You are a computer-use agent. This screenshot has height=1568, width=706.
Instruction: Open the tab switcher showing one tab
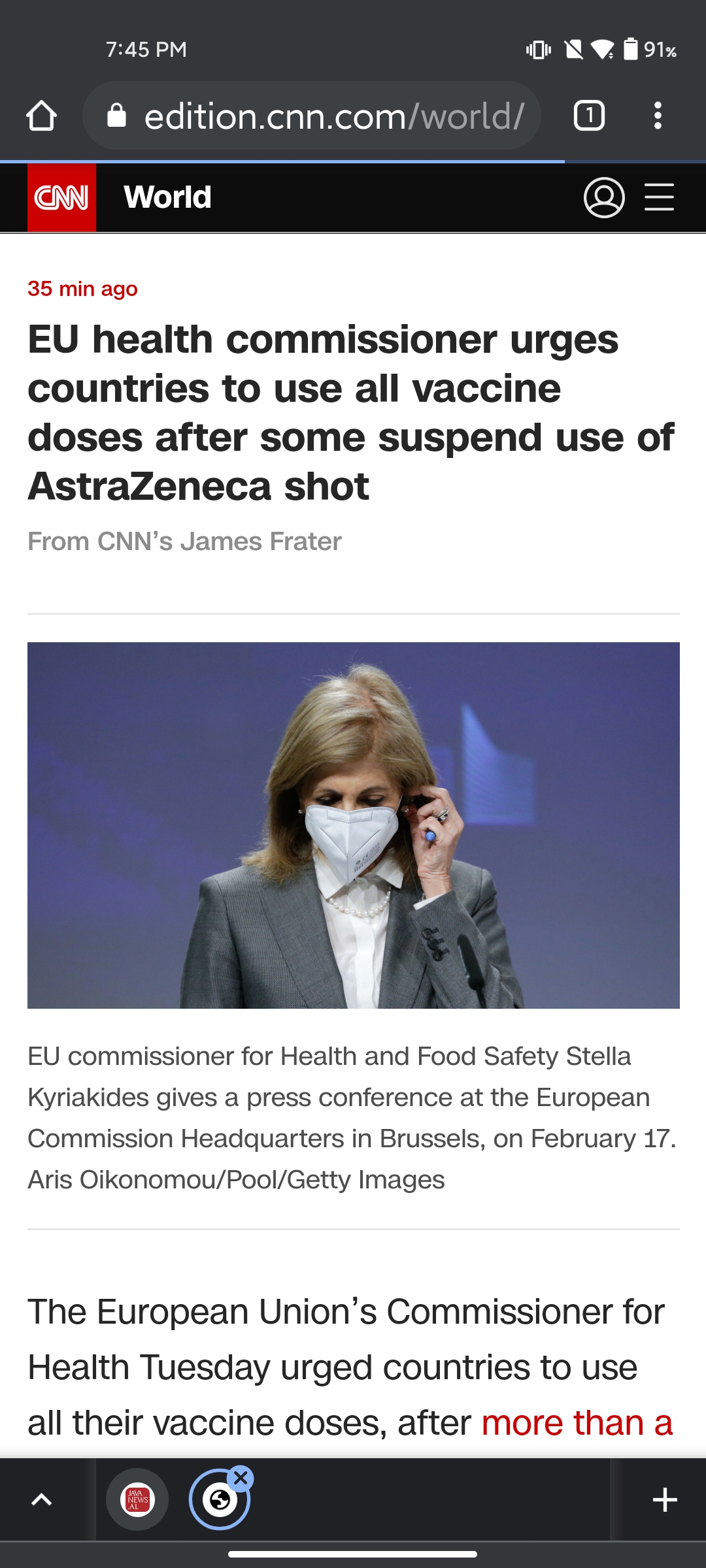click(588, 116)
